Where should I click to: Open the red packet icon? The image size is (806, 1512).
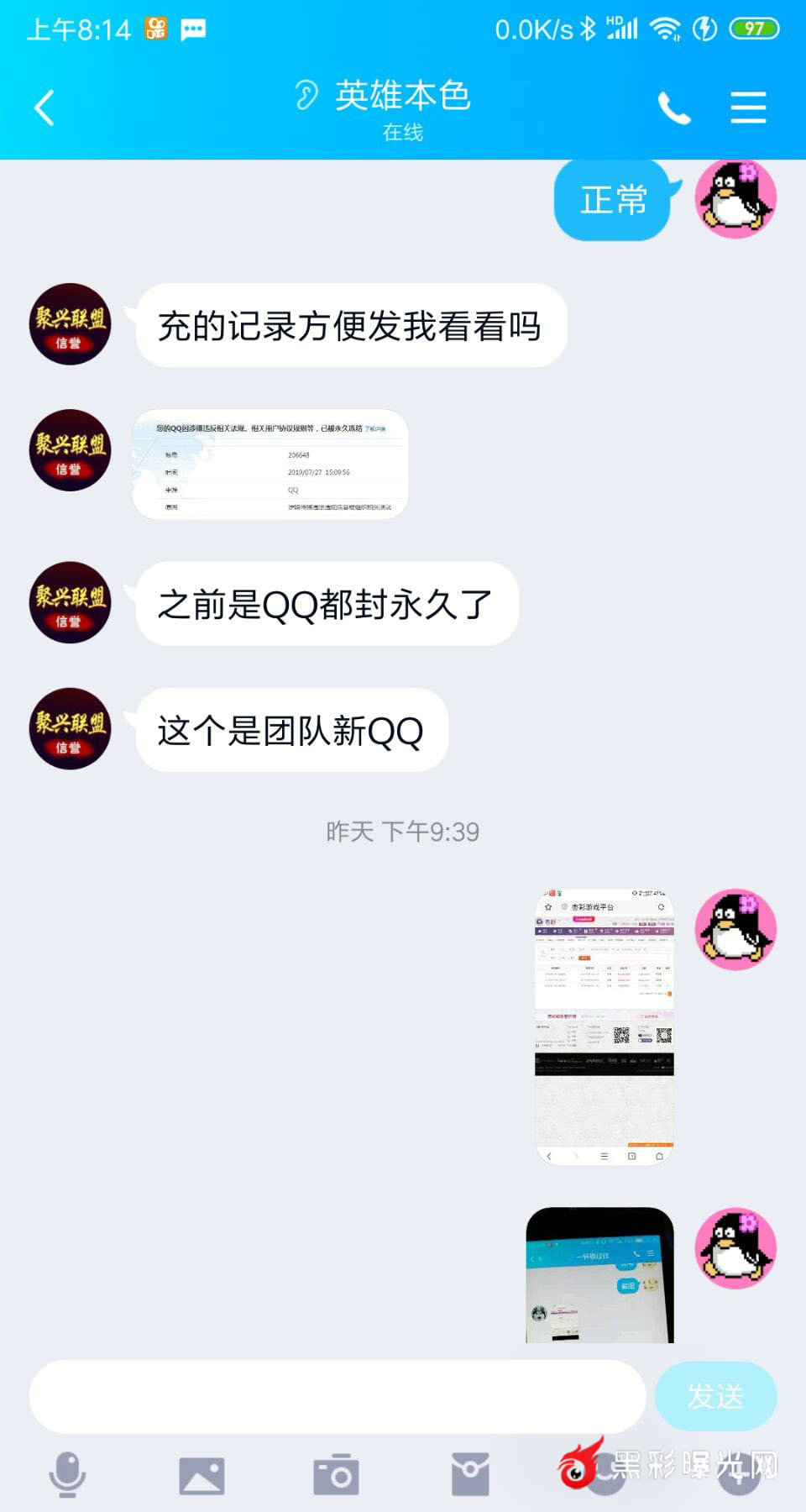[x=470, y=1475]
